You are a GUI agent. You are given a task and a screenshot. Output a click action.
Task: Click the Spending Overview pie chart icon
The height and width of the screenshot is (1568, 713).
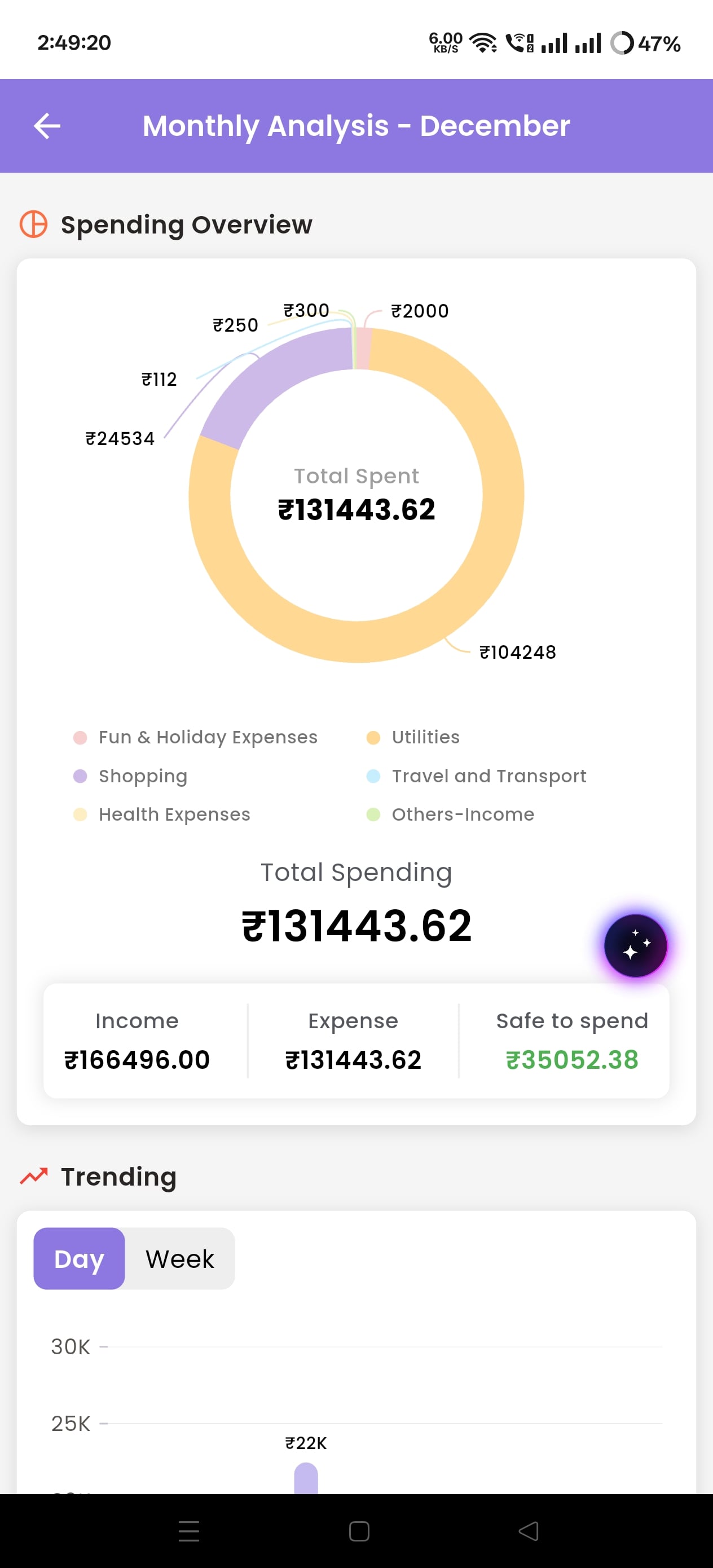pos(33,224)
